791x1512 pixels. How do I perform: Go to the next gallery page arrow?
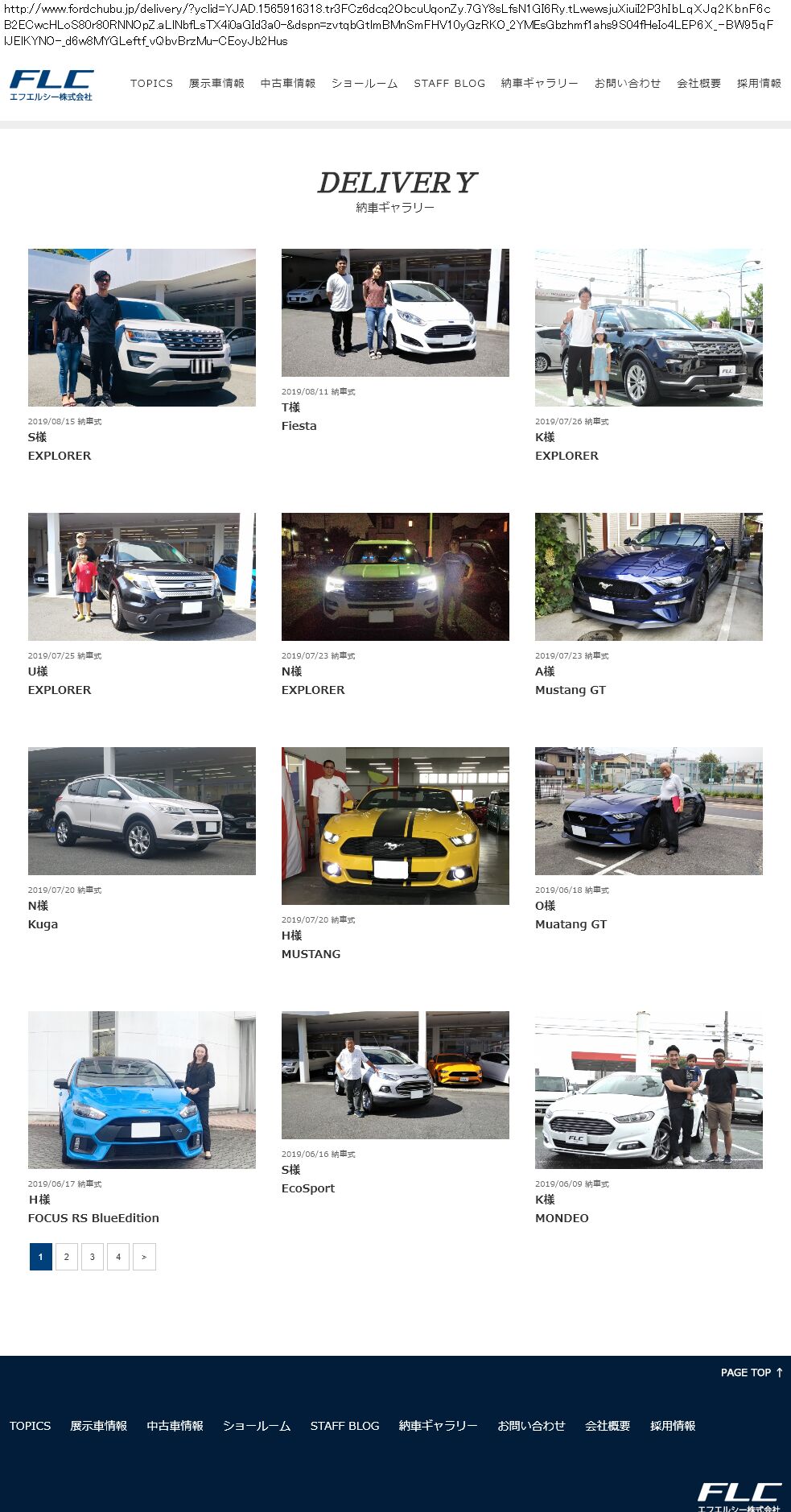coord(144,1257)
